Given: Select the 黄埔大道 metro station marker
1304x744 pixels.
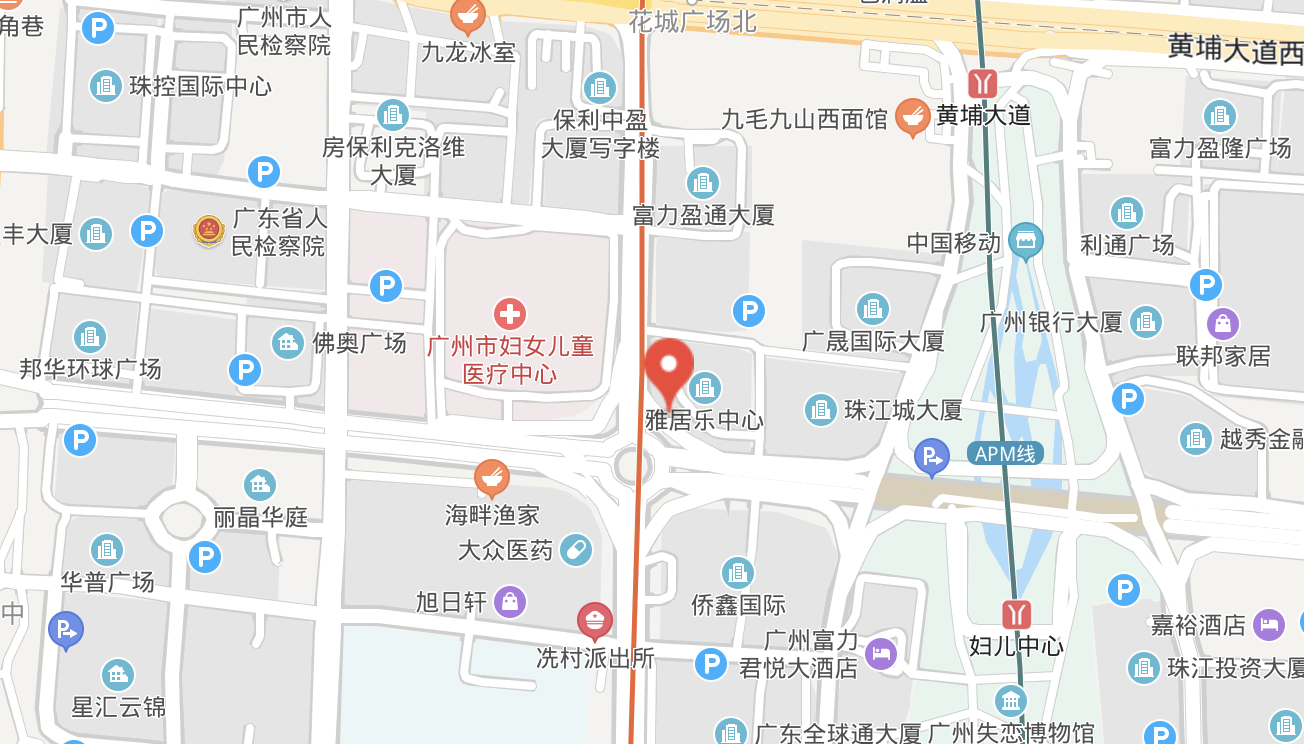Looking at the screenshot, I should pyautogui.click(x=984, y=83).
